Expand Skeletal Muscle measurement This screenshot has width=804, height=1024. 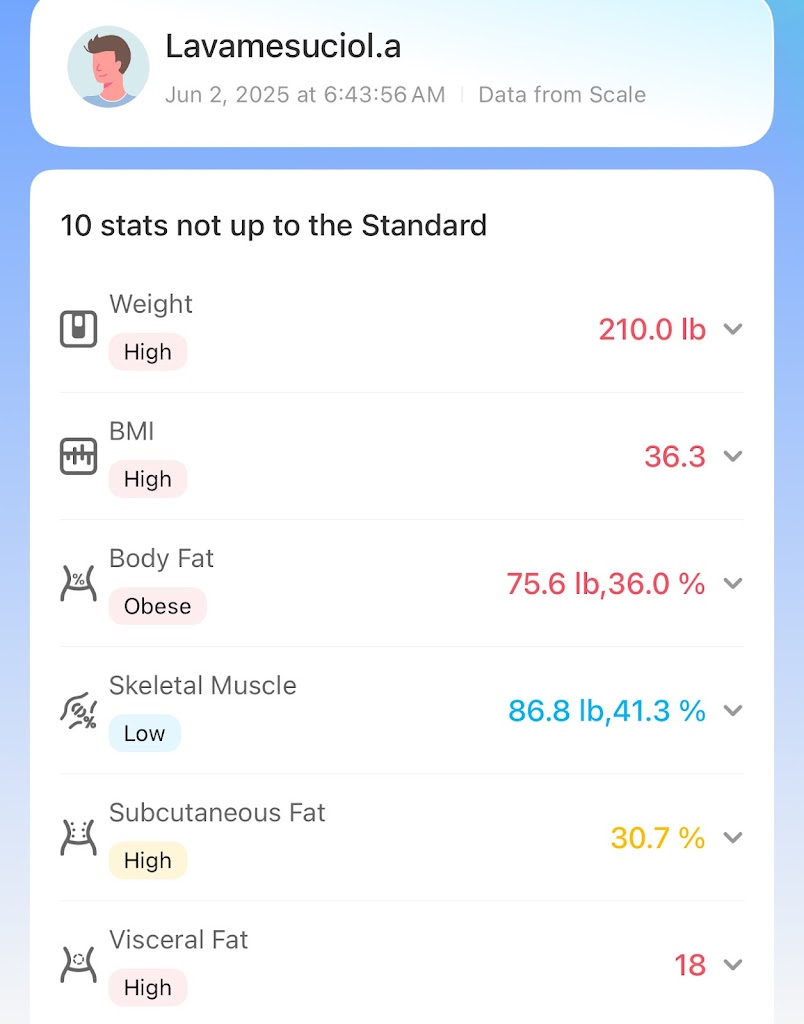point(733,710)
